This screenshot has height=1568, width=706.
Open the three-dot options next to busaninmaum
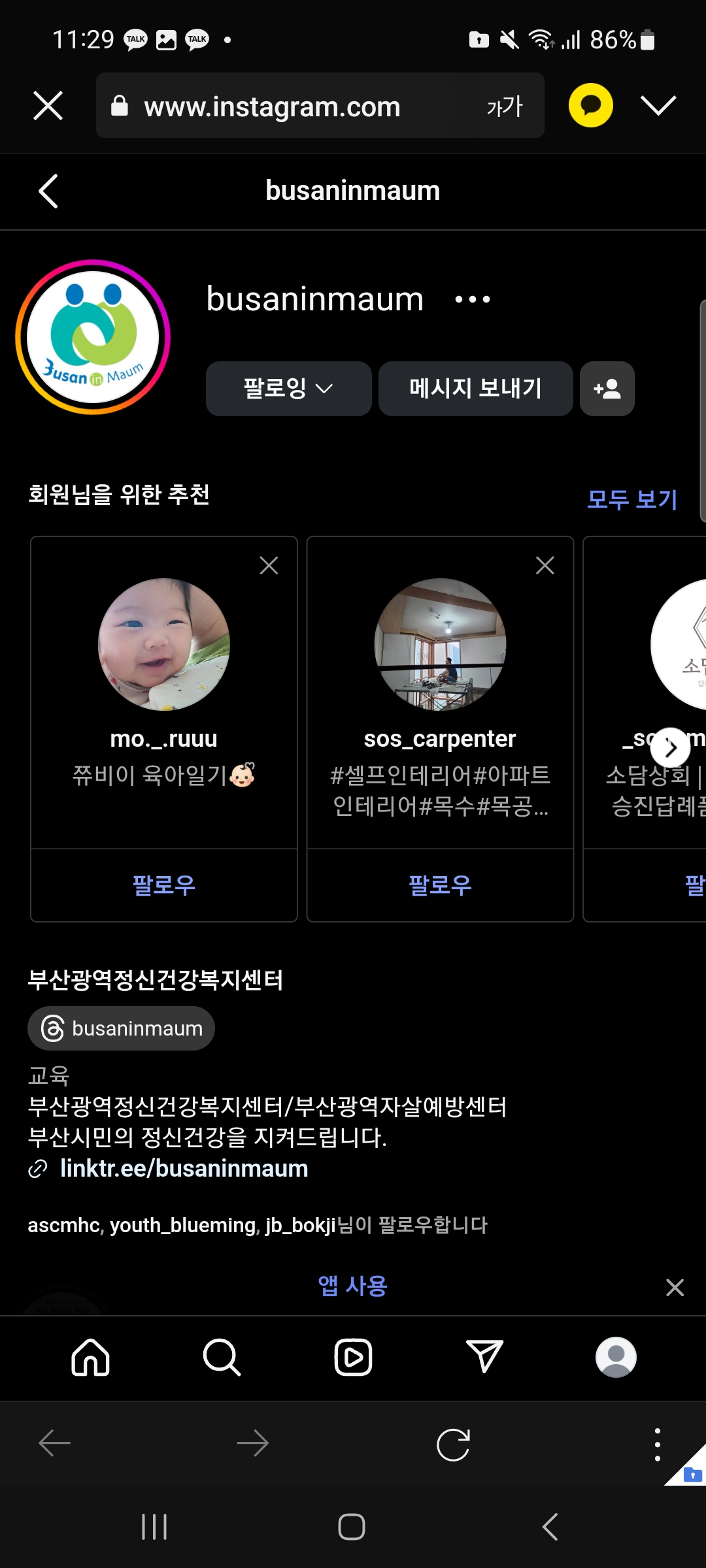pos(472,300)
